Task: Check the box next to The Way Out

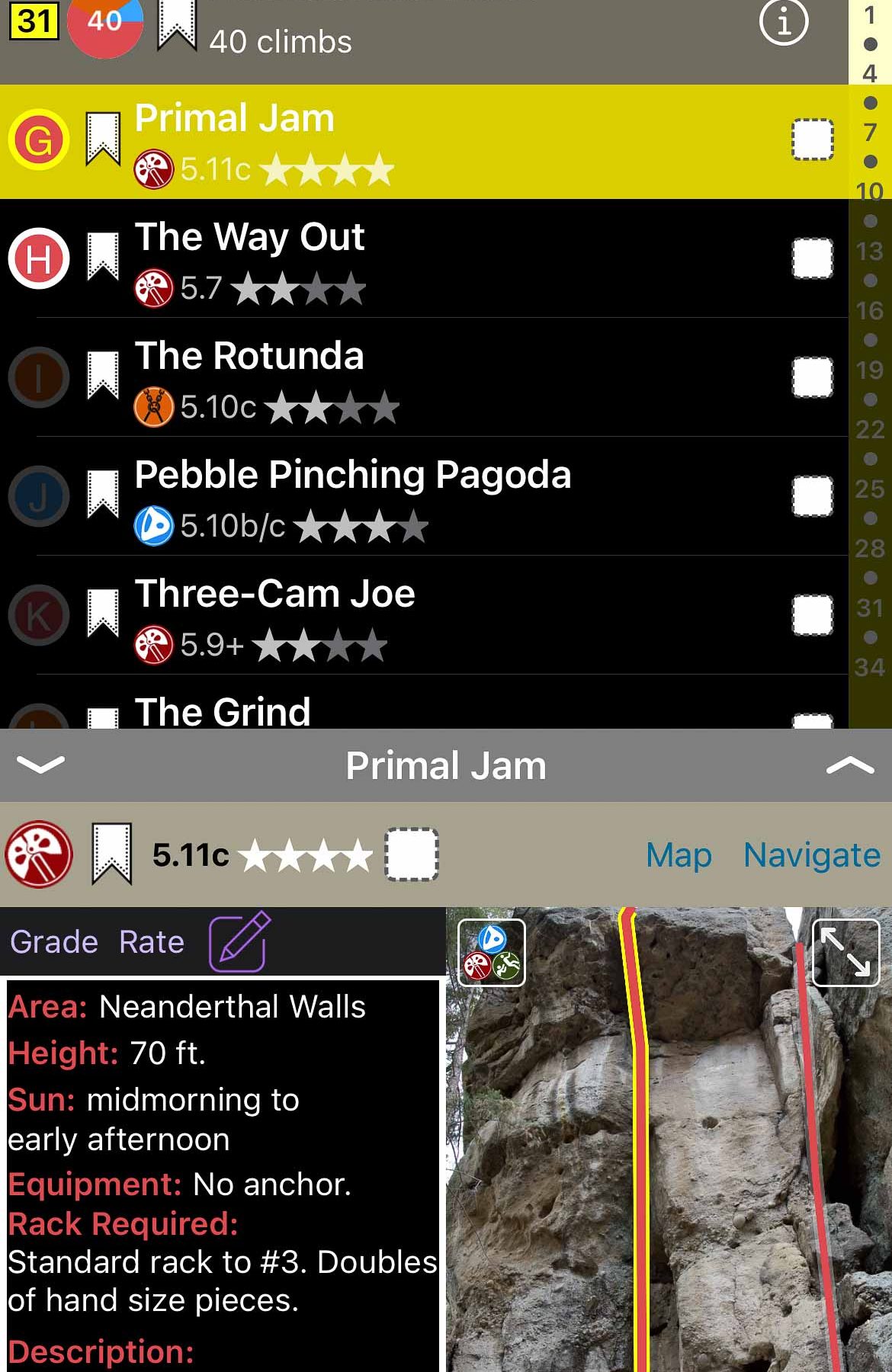Action: tap(812, 259)
